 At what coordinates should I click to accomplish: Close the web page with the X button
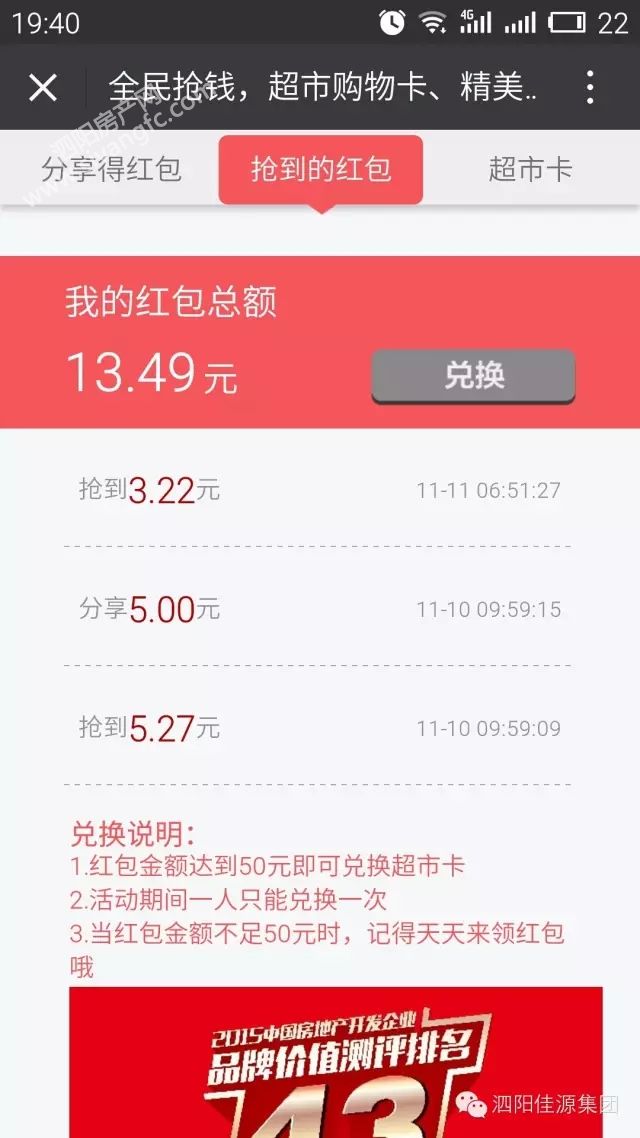43,88
